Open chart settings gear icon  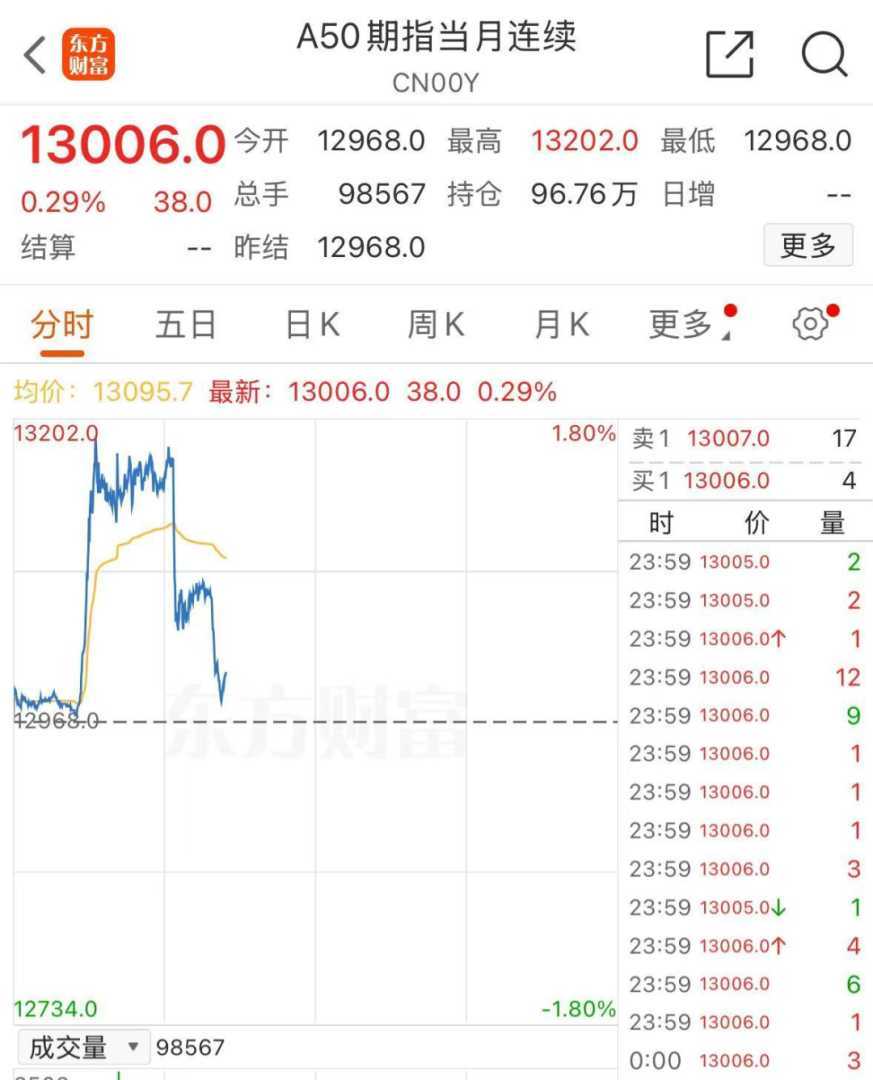[x=810, y=324]
